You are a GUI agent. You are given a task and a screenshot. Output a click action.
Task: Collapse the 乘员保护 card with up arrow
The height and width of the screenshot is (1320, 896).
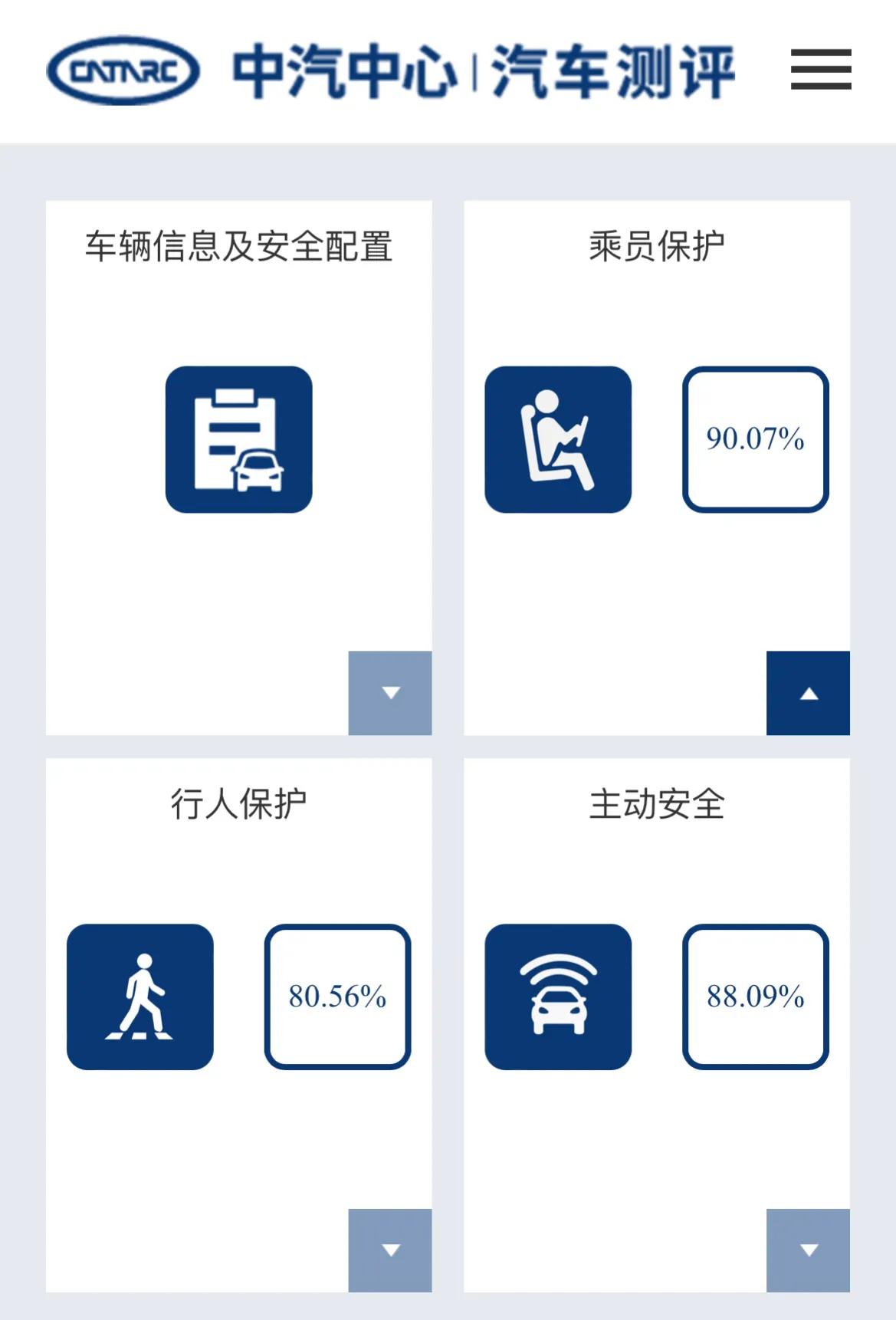tap(808, 693)
